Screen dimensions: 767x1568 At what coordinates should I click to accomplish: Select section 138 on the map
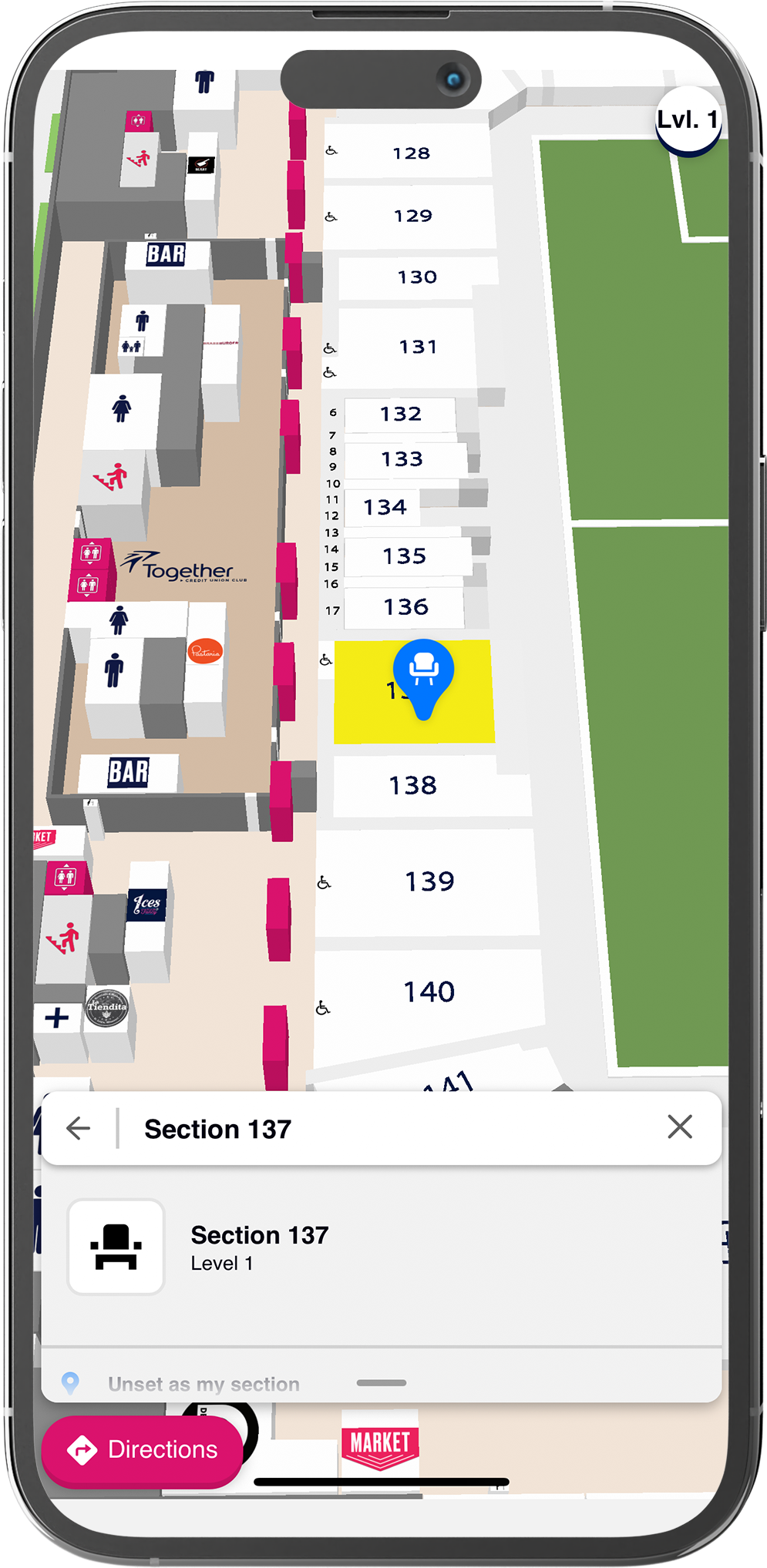point(413,786)
